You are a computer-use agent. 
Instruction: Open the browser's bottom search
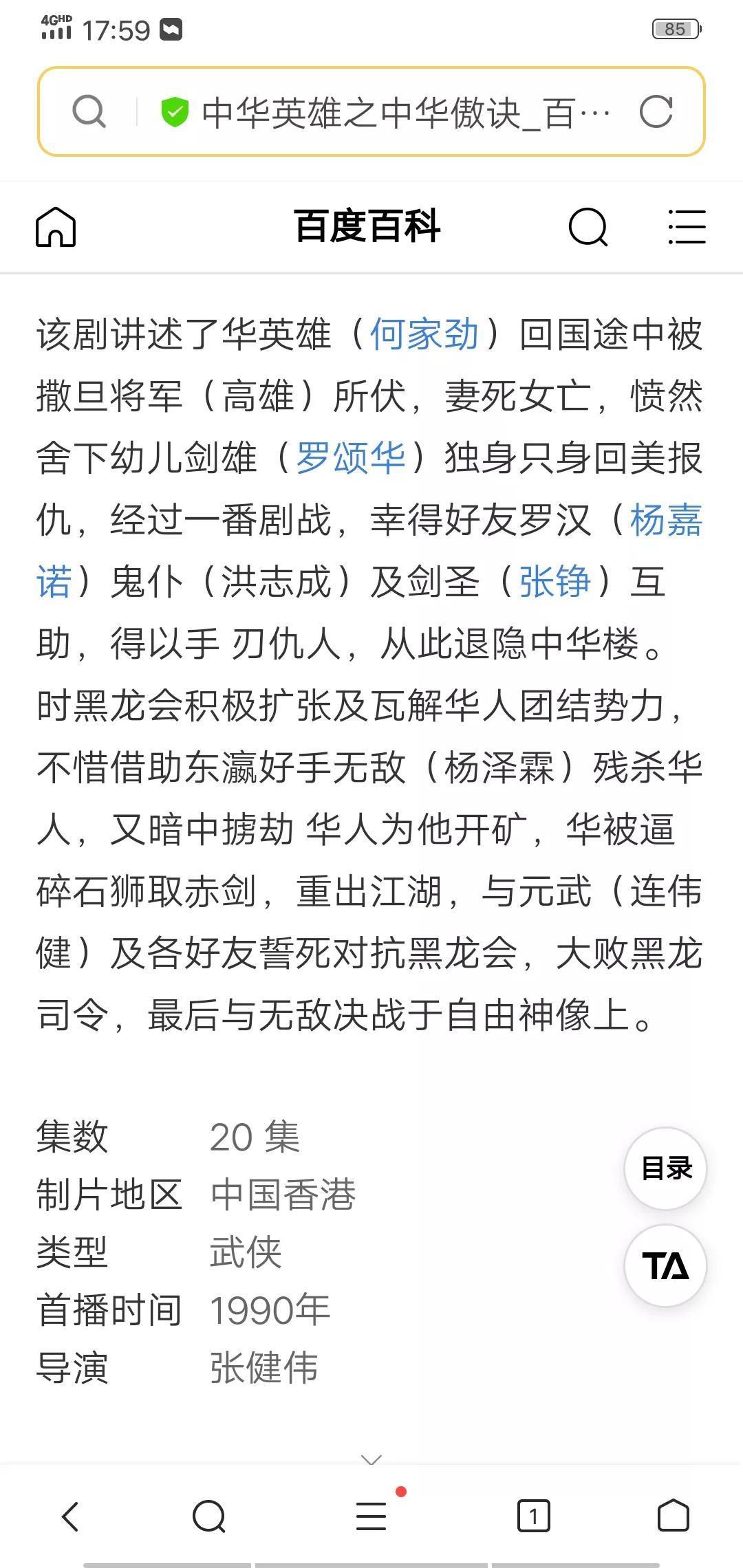(209, 1516)
